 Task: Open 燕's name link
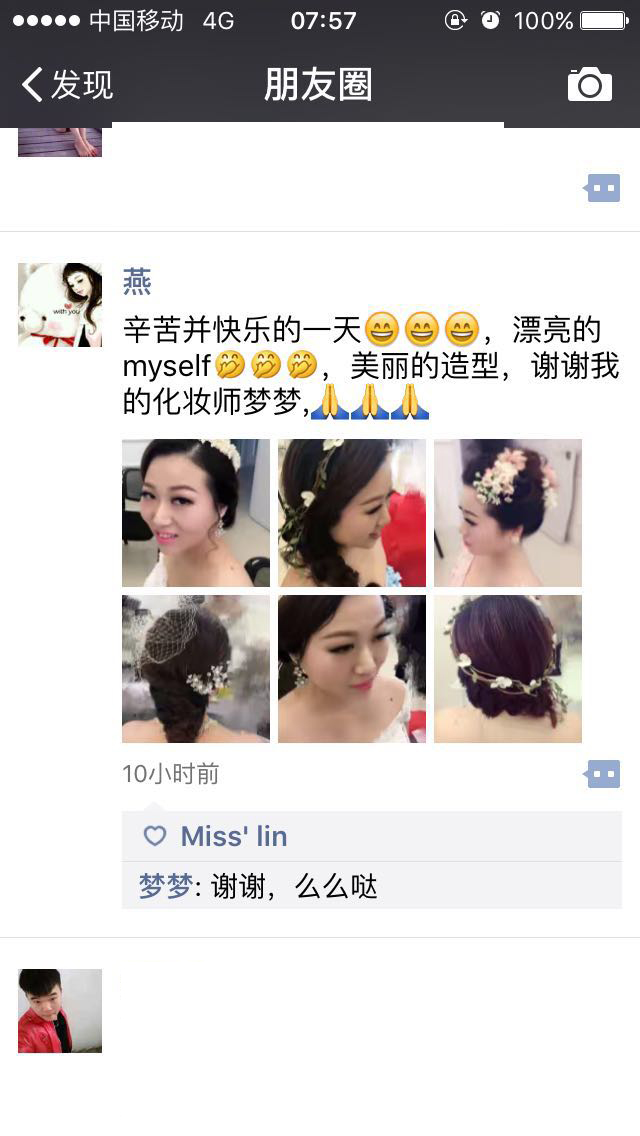[137, 282]
